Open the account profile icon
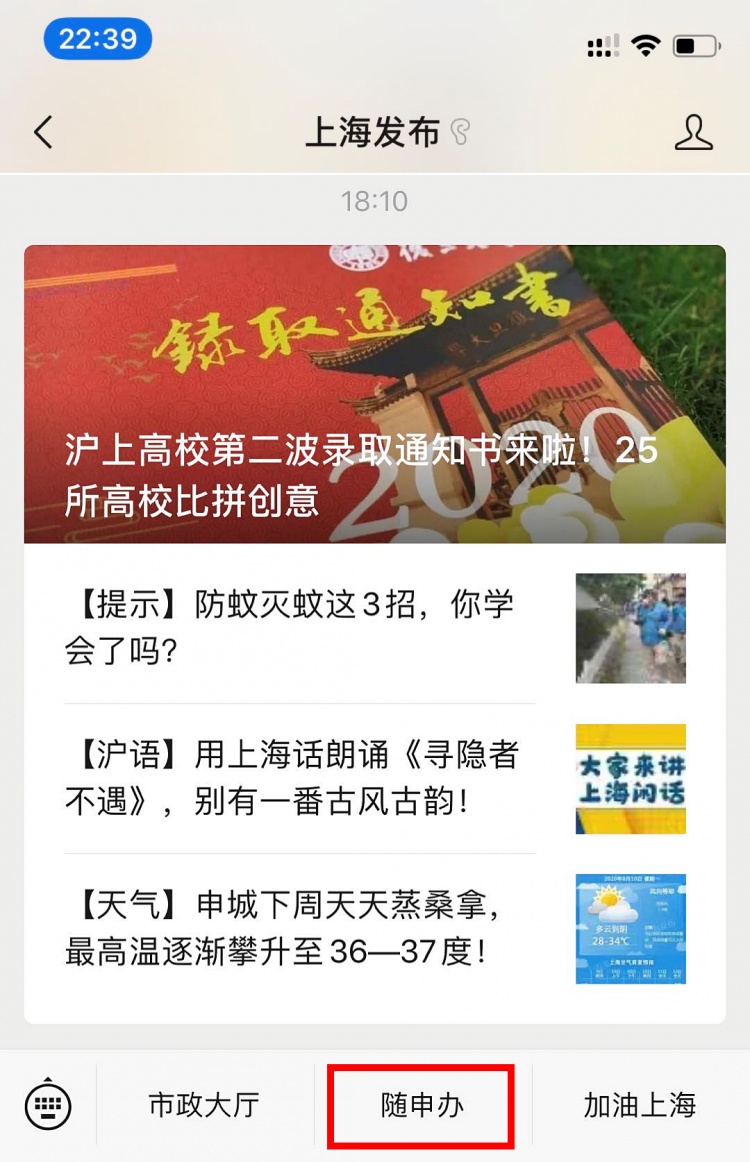750x1162 pixels. (693, 133)
